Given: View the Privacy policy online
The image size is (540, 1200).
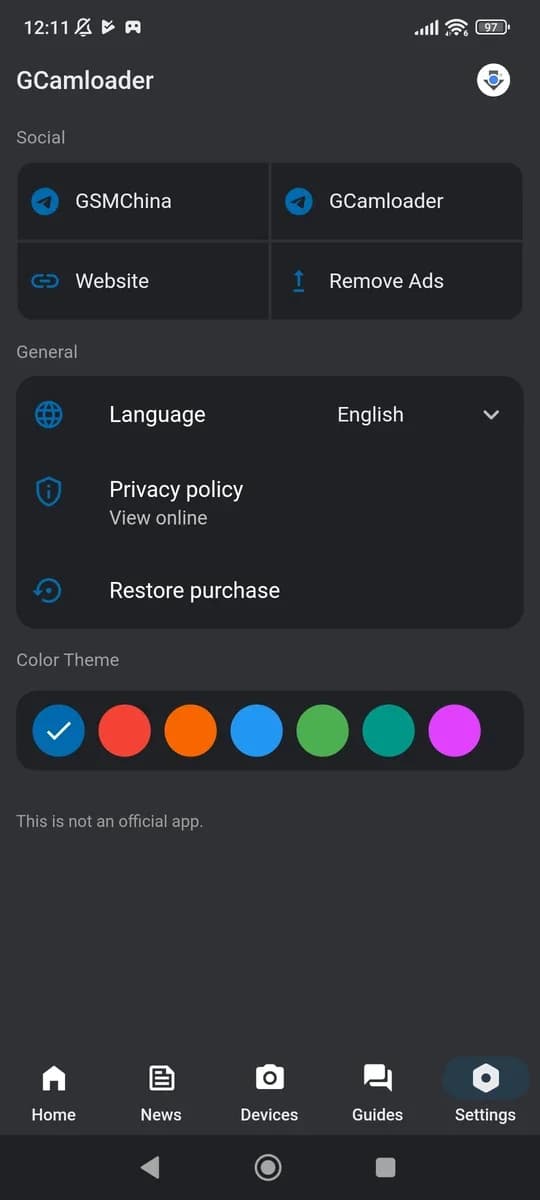Looking at the screenshot, I should [270, 502].
